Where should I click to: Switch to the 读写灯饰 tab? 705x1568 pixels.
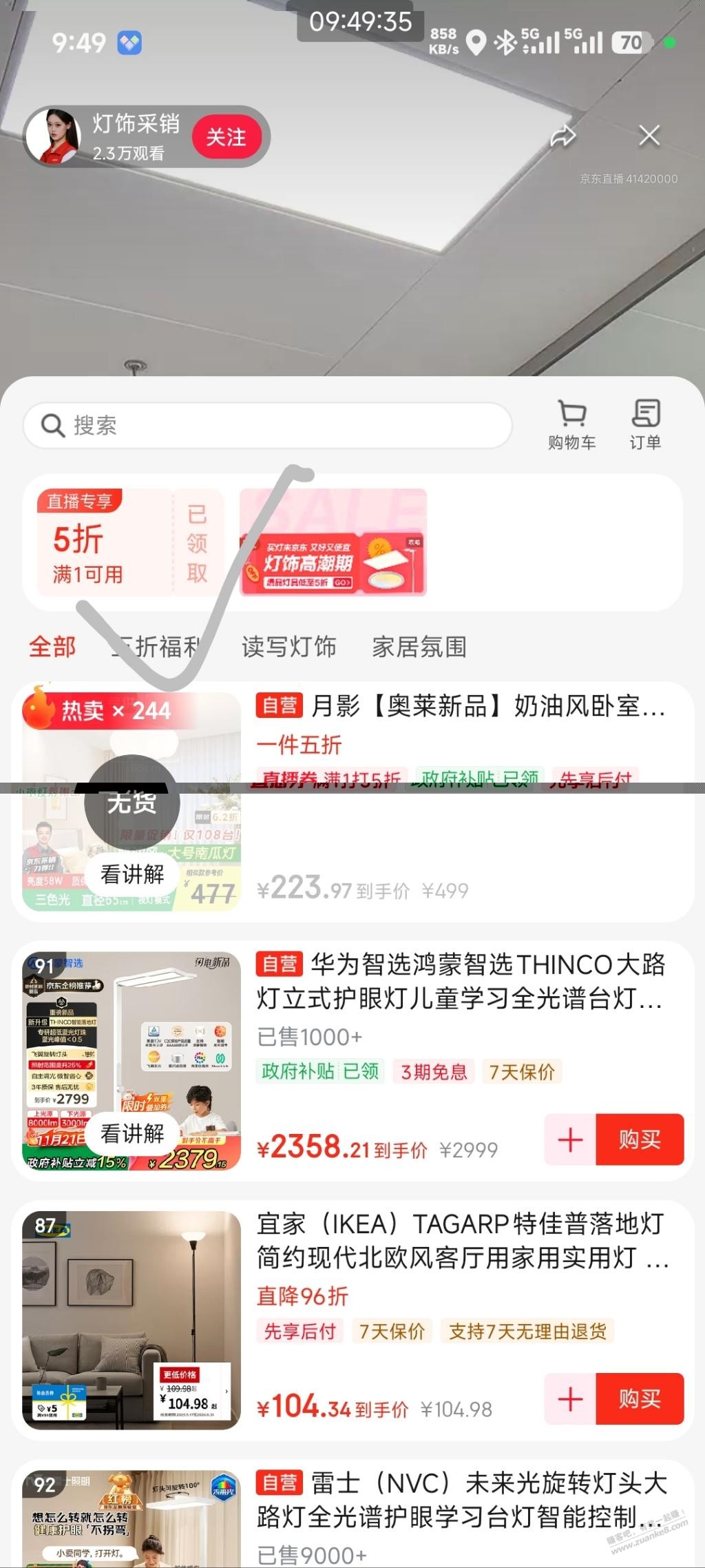coord(288,647)
